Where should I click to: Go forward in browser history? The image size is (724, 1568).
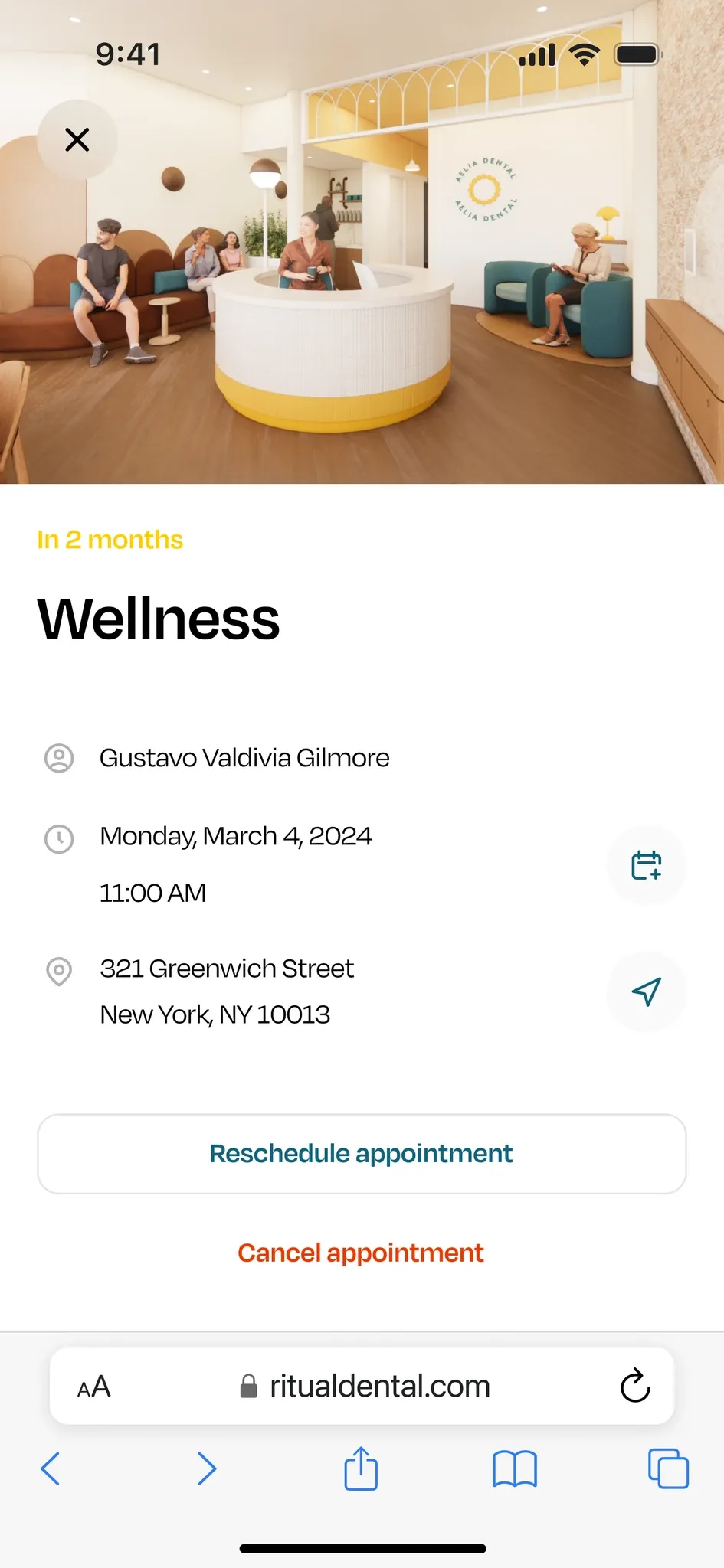coord(207,1468)
